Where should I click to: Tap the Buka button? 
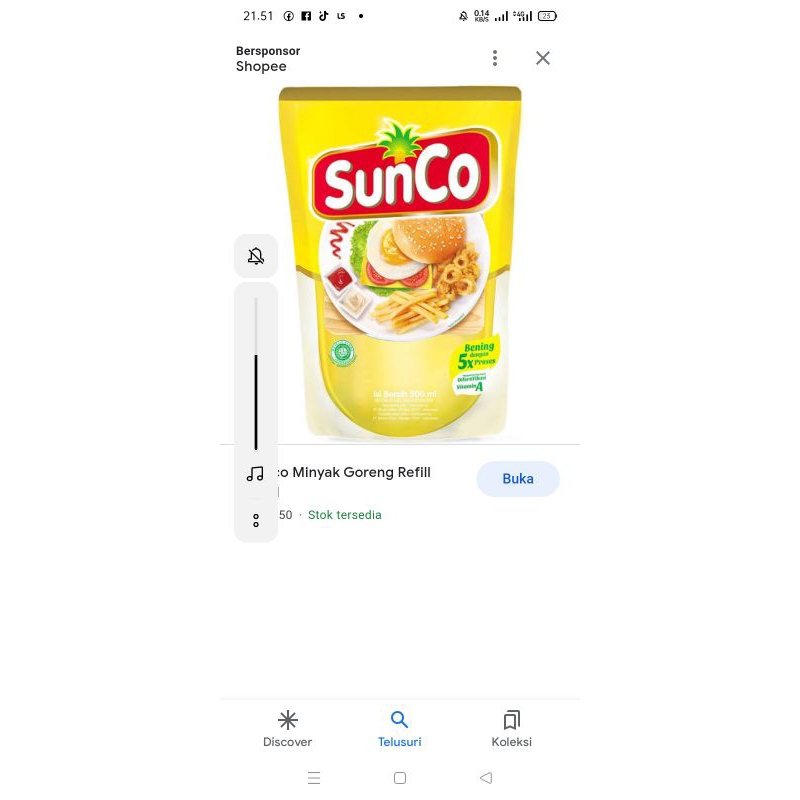point(518,479)
